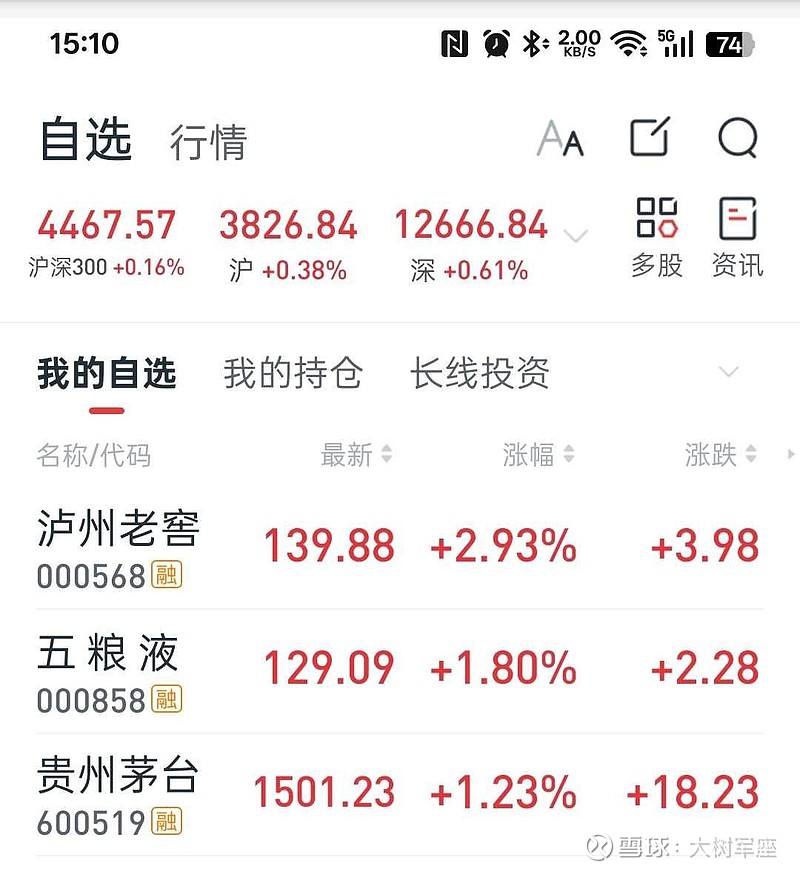Sort the list by 涨幅

pos(538,456)
